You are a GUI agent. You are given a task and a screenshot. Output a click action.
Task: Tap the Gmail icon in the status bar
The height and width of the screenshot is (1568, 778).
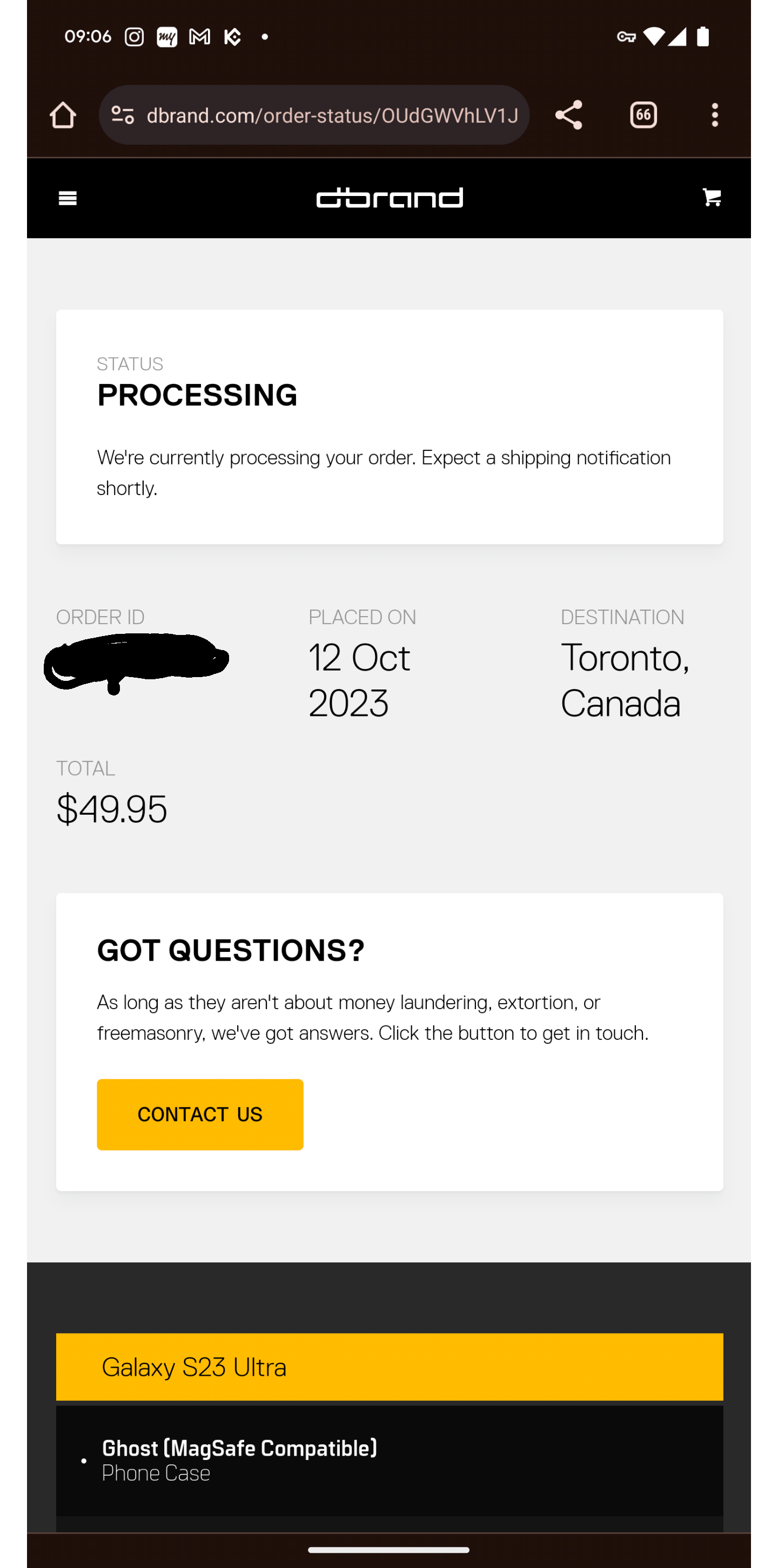[x=199, y=37]
